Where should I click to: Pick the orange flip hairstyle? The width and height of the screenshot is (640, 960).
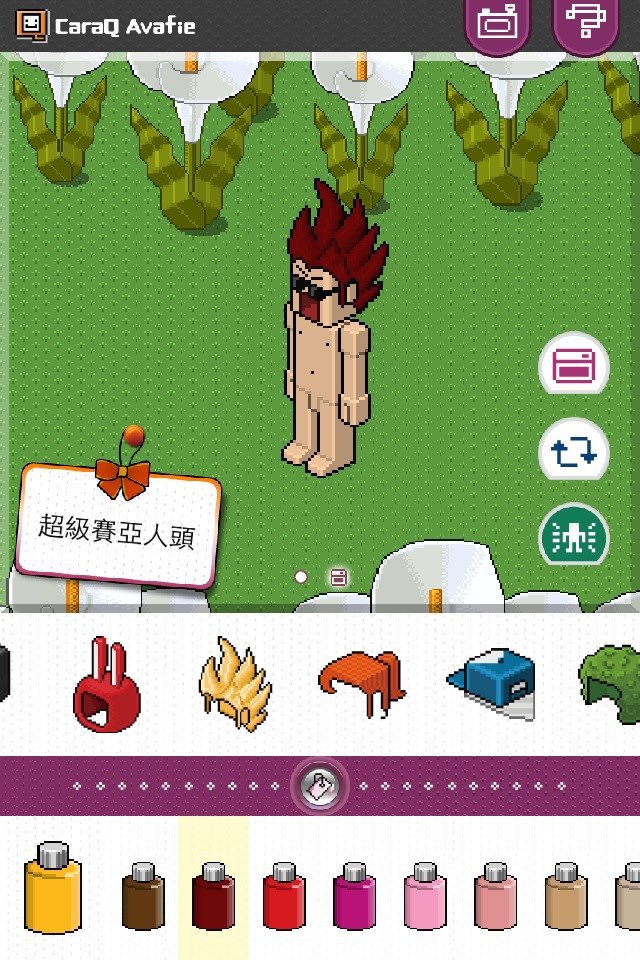361,684
